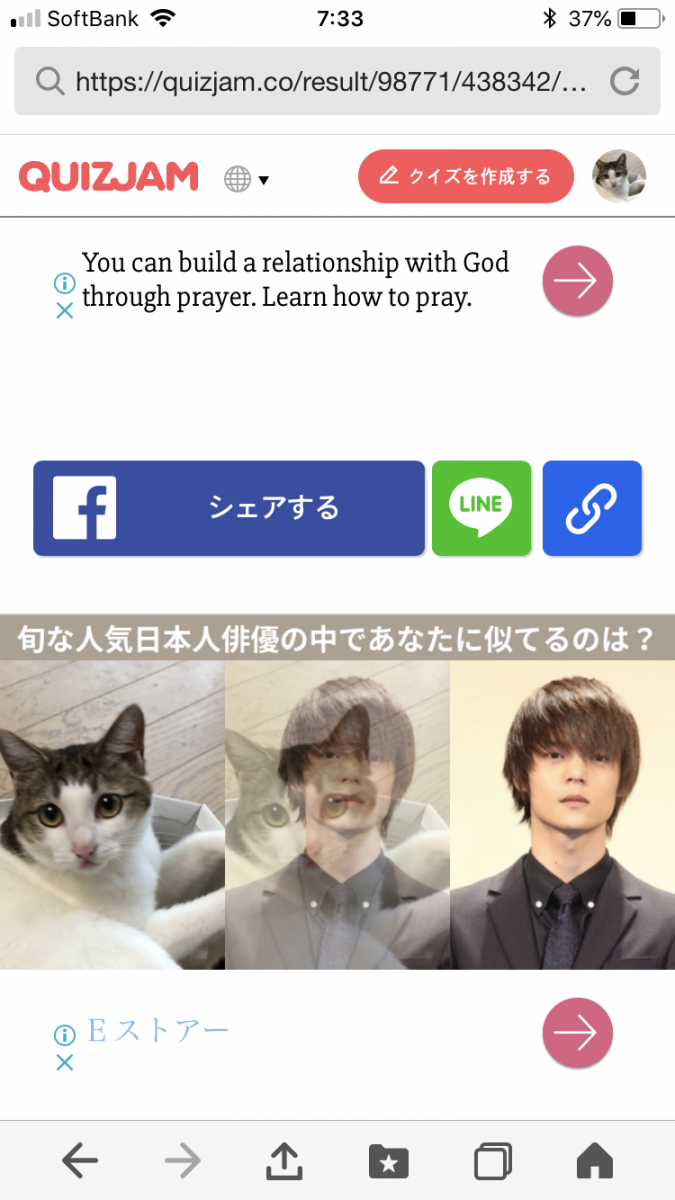The image size is (675, 1200).
Task: Reload the page
Action: click(624, 81)
